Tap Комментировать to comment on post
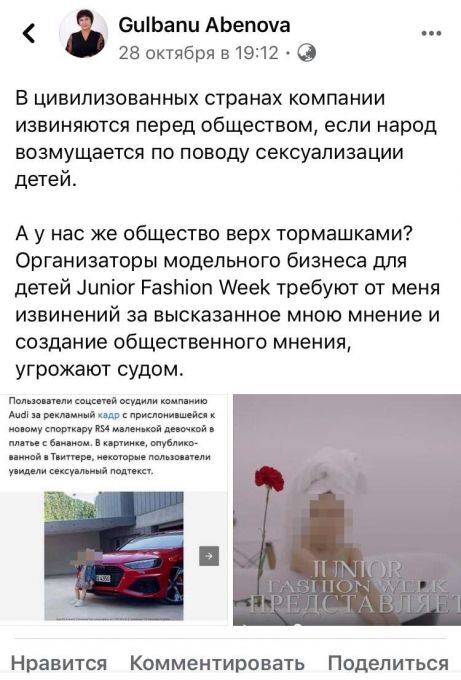 click(x=217, y=663)
